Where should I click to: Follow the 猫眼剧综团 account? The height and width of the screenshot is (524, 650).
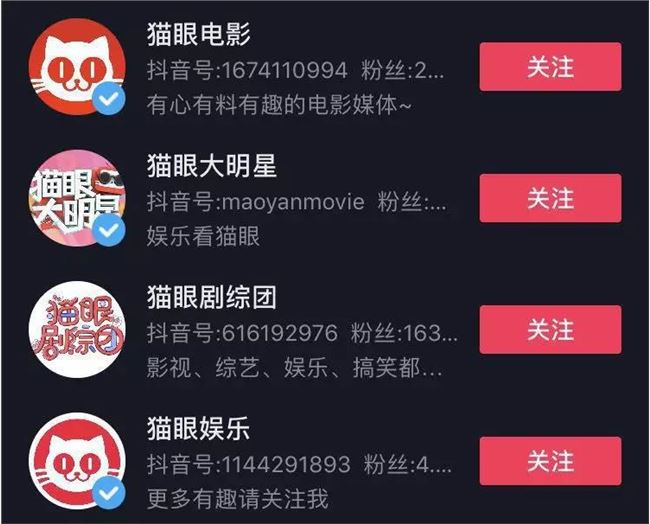click(550, 330)
